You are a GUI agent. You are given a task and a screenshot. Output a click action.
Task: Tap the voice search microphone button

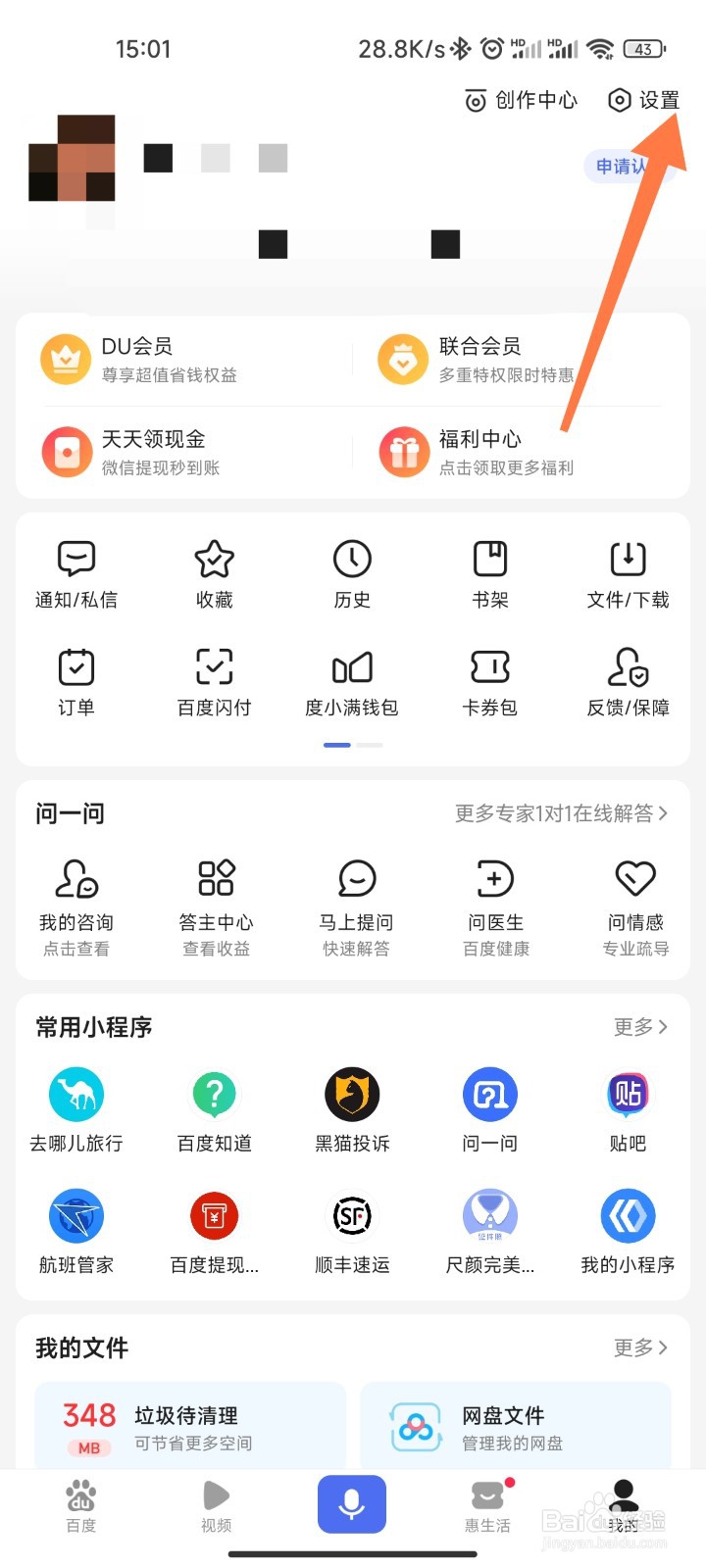pos(352,1505)
